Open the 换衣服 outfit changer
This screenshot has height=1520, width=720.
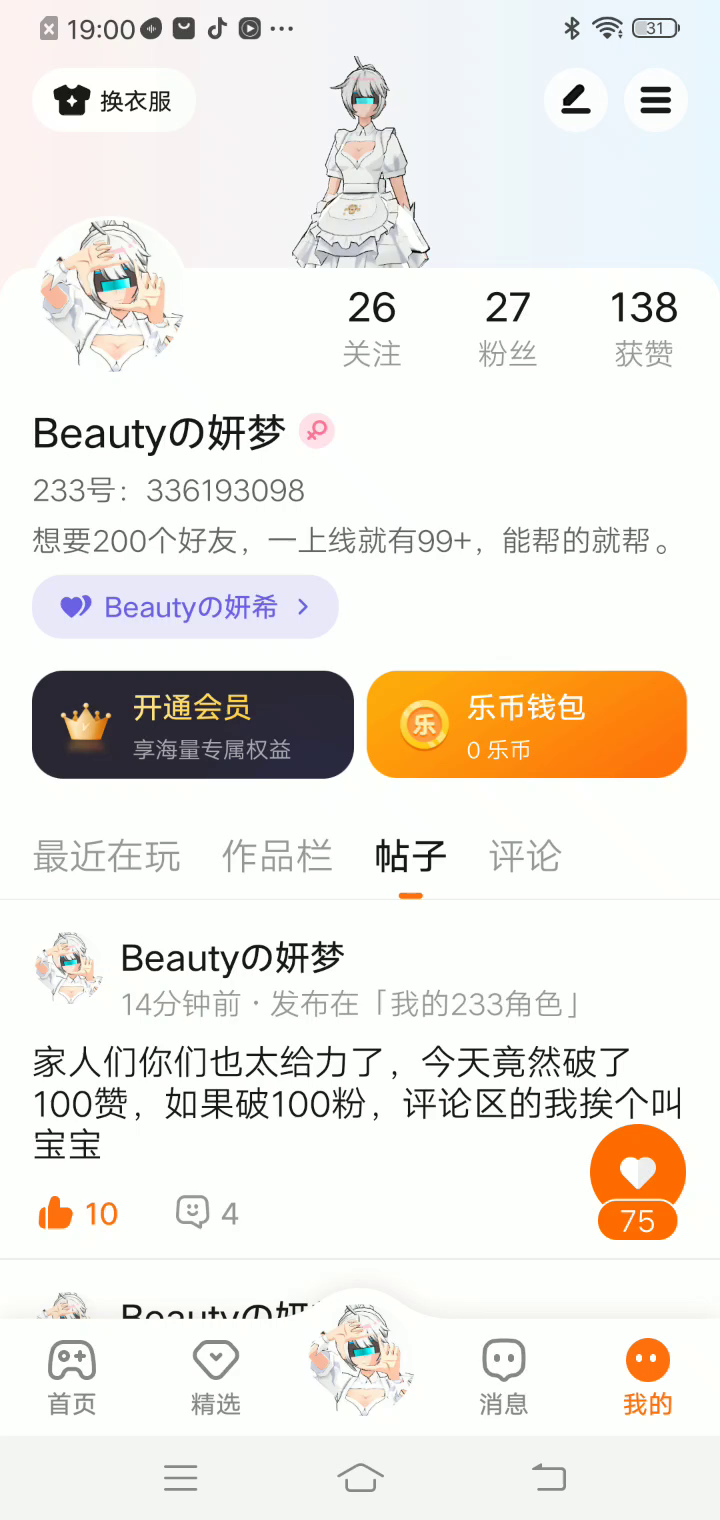(114, 100)
